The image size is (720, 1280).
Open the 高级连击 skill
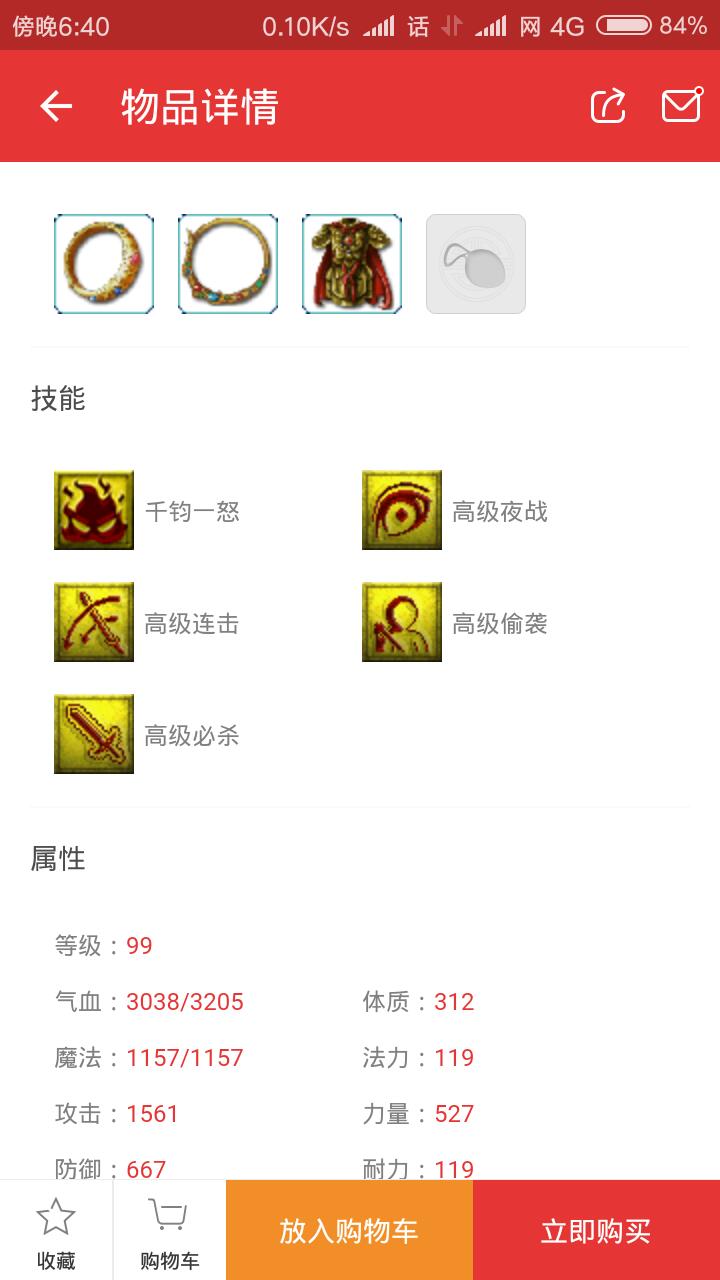tap(94, 623)
